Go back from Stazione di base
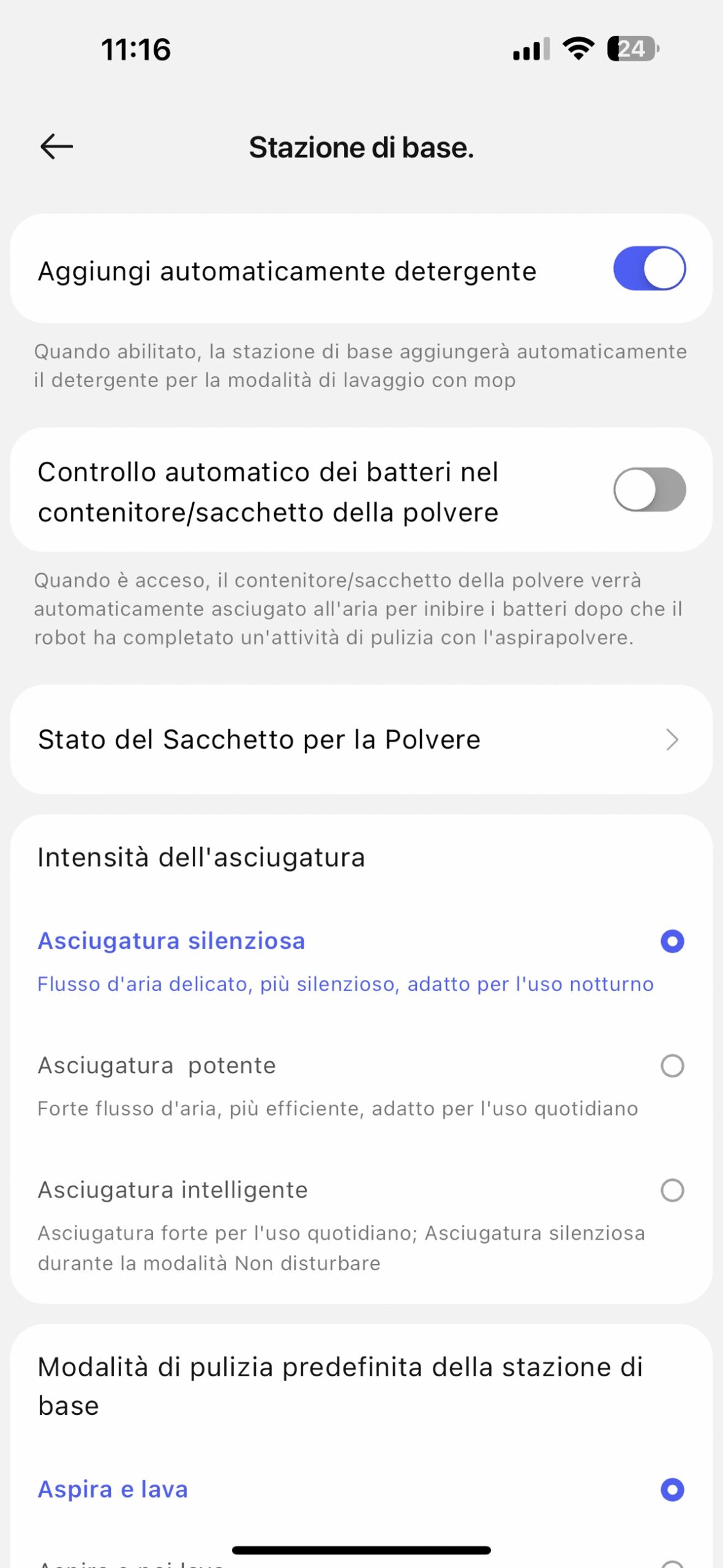This screenshot has height=1568, width=723. click(56, 147)
